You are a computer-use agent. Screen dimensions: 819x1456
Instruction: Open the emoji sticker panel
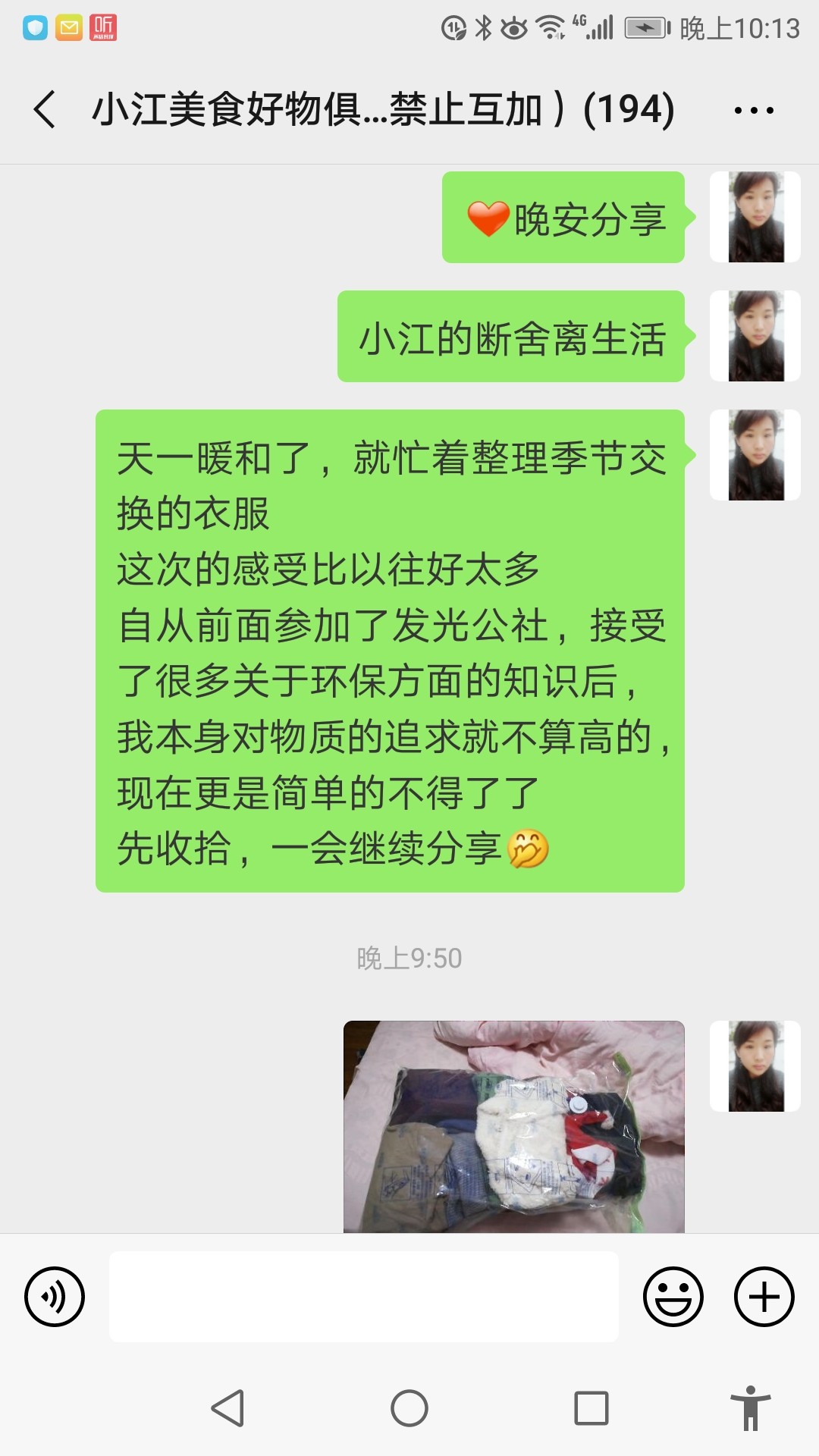(x=673, y=1297)
